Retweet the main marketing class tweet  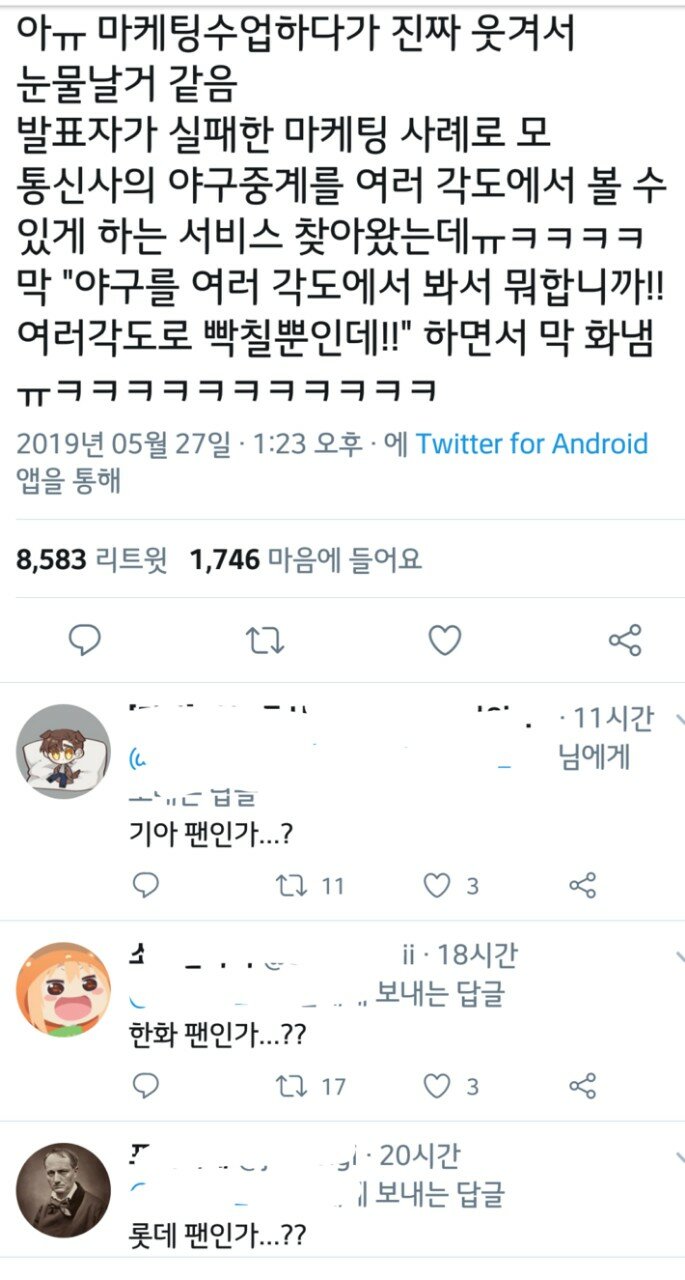pos(265,640)
